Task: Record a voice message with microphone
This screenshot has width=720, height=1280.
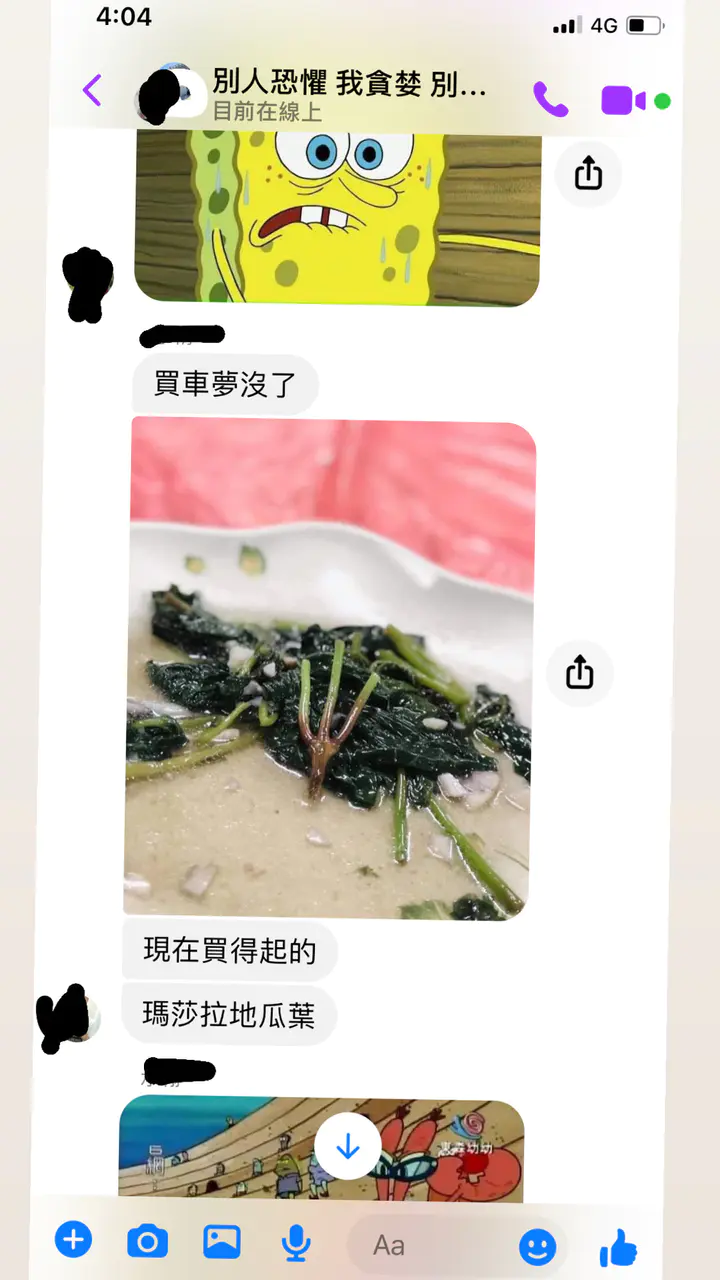Action: coord(295,1243)
